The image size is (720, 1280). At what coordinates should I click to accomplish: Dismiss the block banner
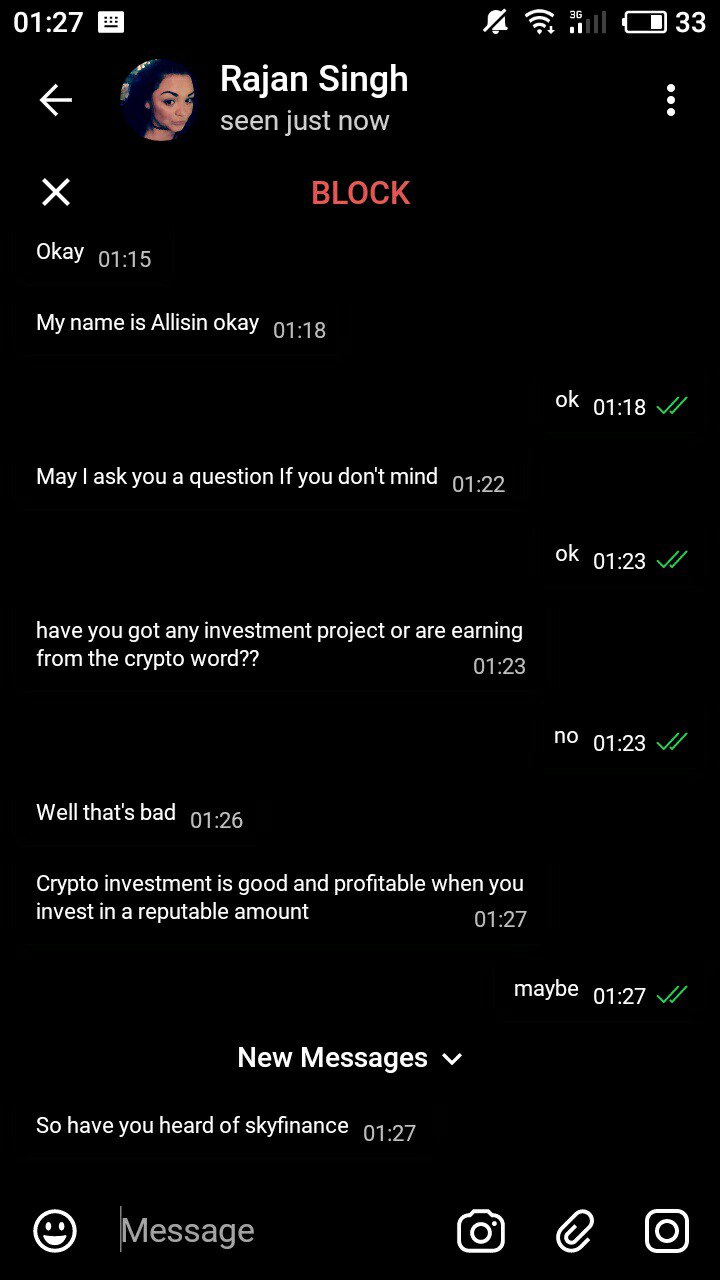pos(56,192)
